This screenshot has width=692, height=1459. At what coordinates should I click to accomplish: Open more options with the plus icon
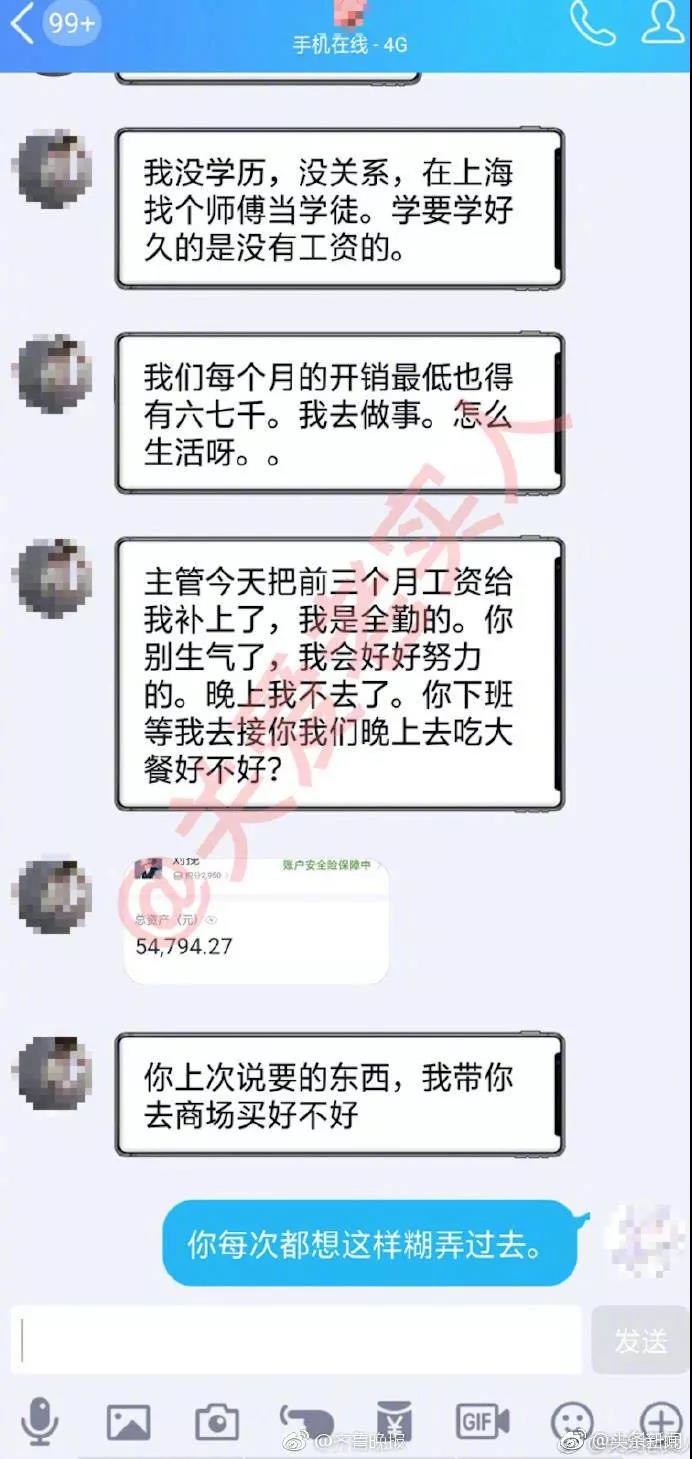(660, 1421)
